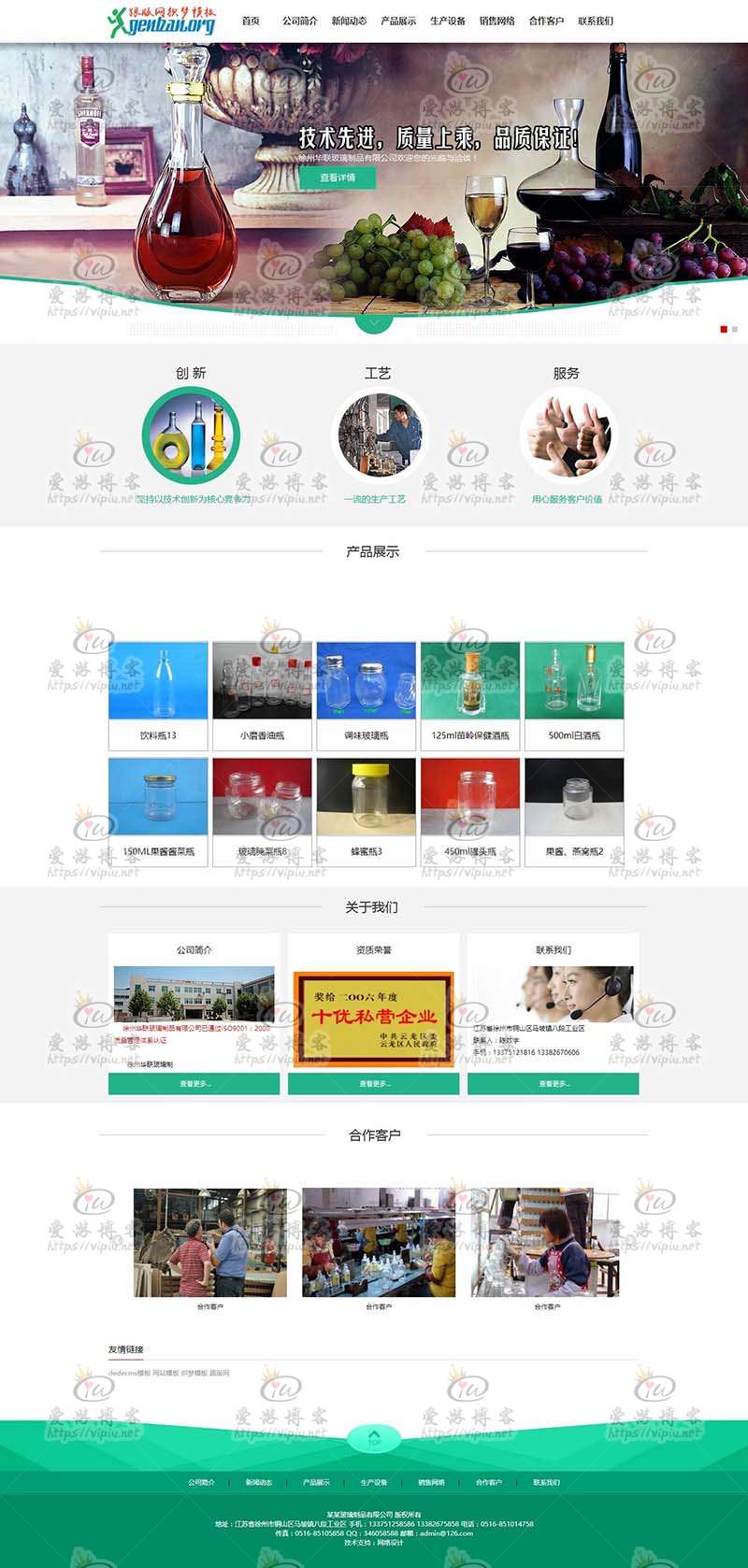This screenshot has width=748, height=1568.
Task: Tap the down-arrow circle below the banner
Action: 374,323
